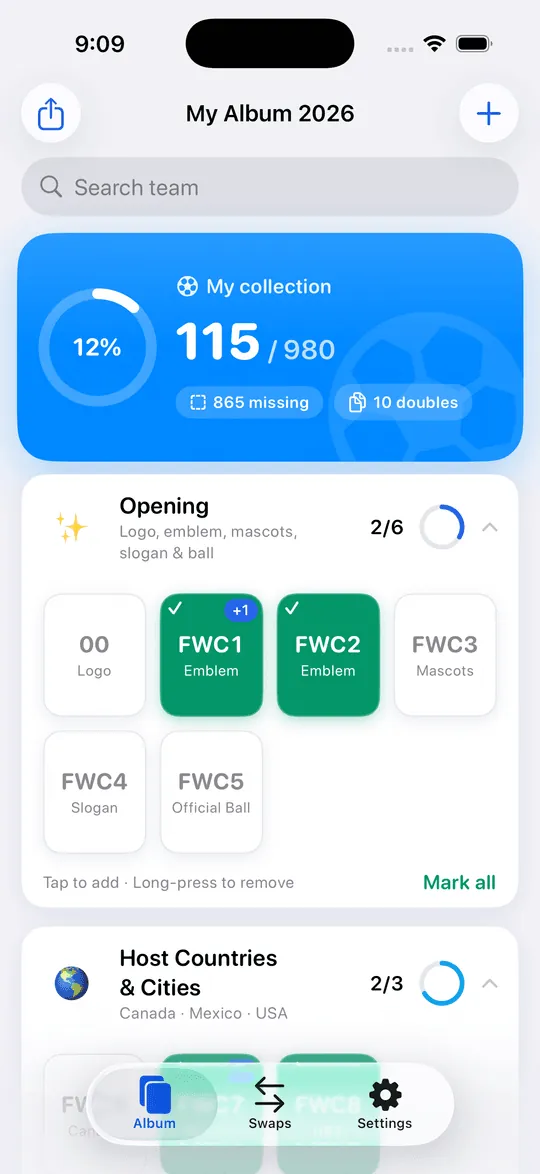Collapse the Opening section
The image size is (540, 1174).
(490, 527)
